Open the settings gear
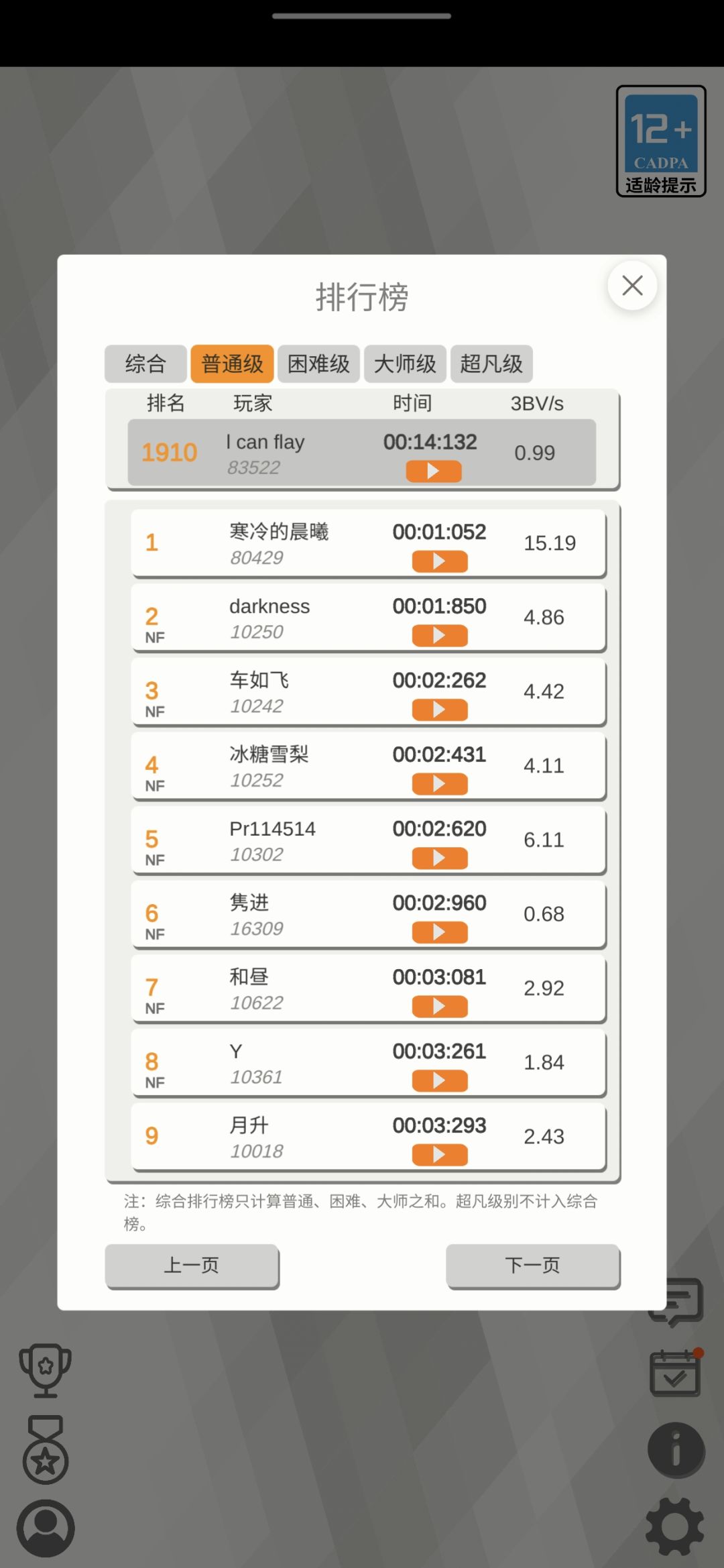The height and width of the screenshot is (1568, 724). 675,1527
